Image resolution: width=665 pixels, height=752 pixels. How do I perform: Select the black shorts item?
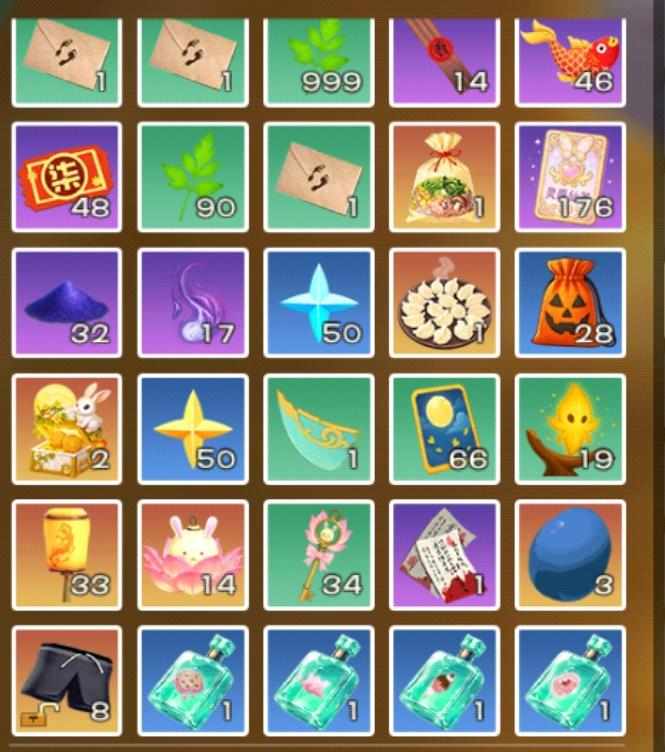[x=67, y=682]
